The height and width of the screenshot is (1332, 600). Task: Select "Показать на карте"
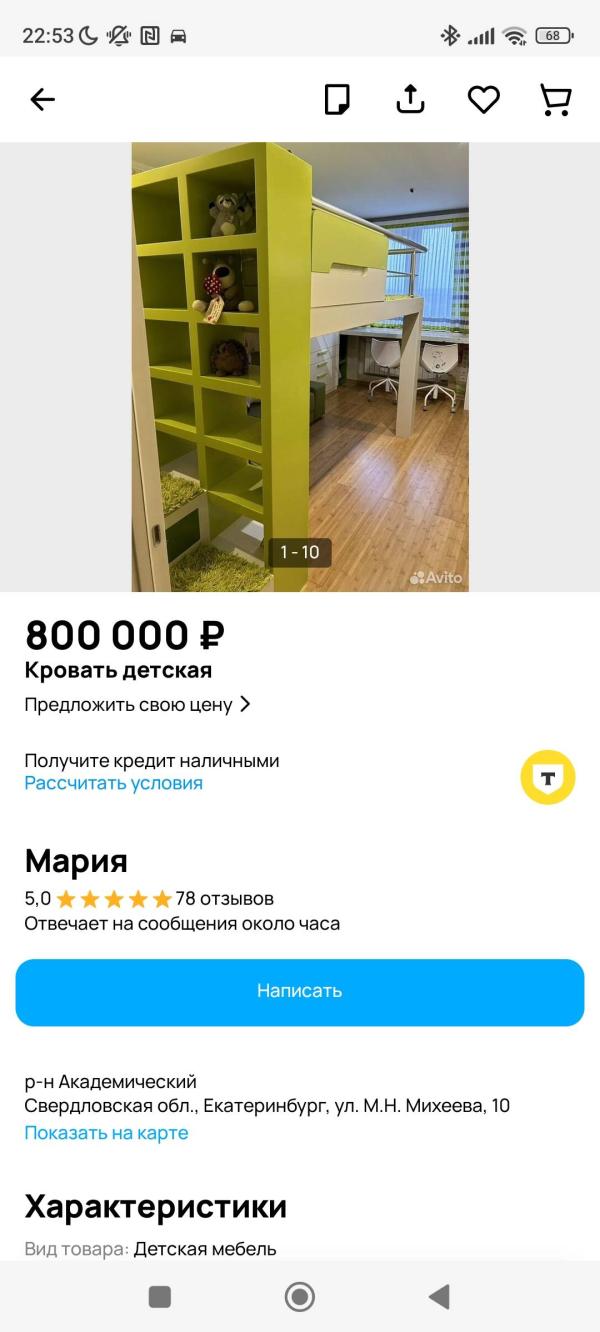tap(106, 1133)
